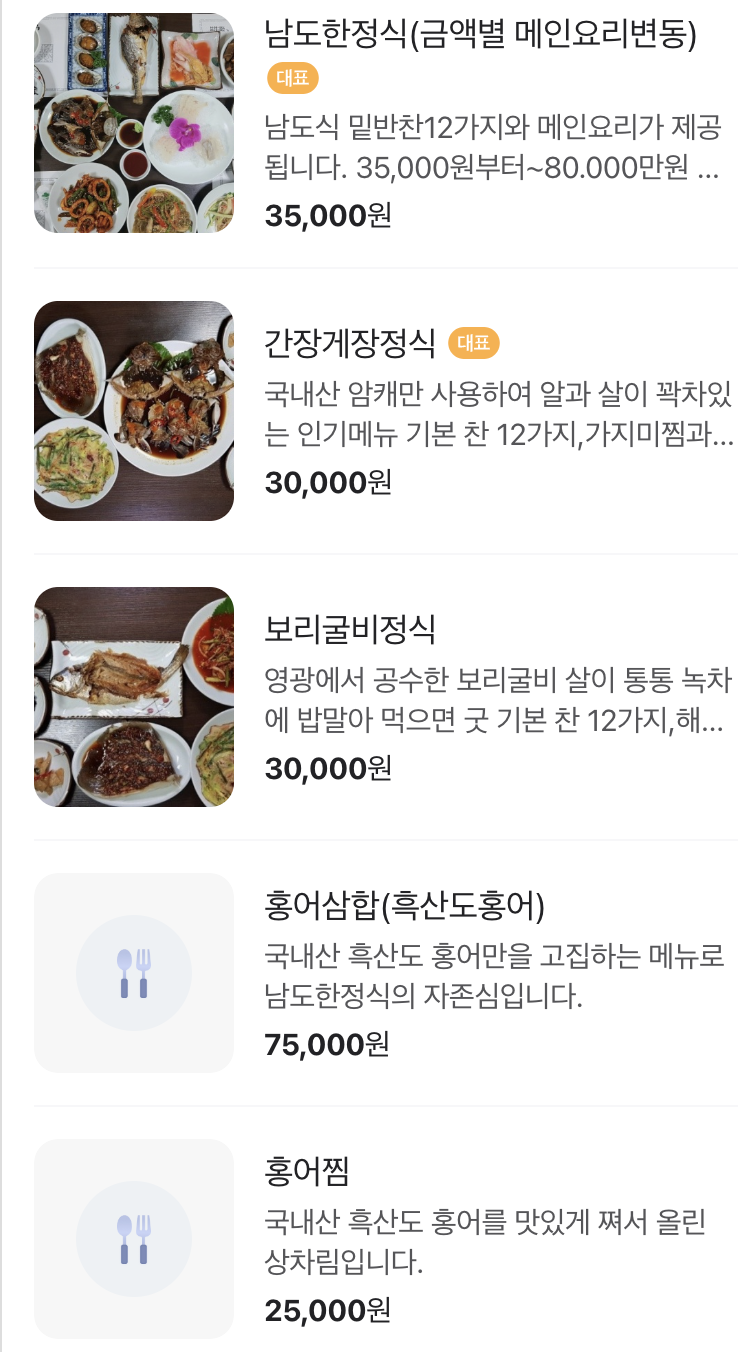
Task: Tap the 홍어찜 menu item
Action: pos(306,1170)
